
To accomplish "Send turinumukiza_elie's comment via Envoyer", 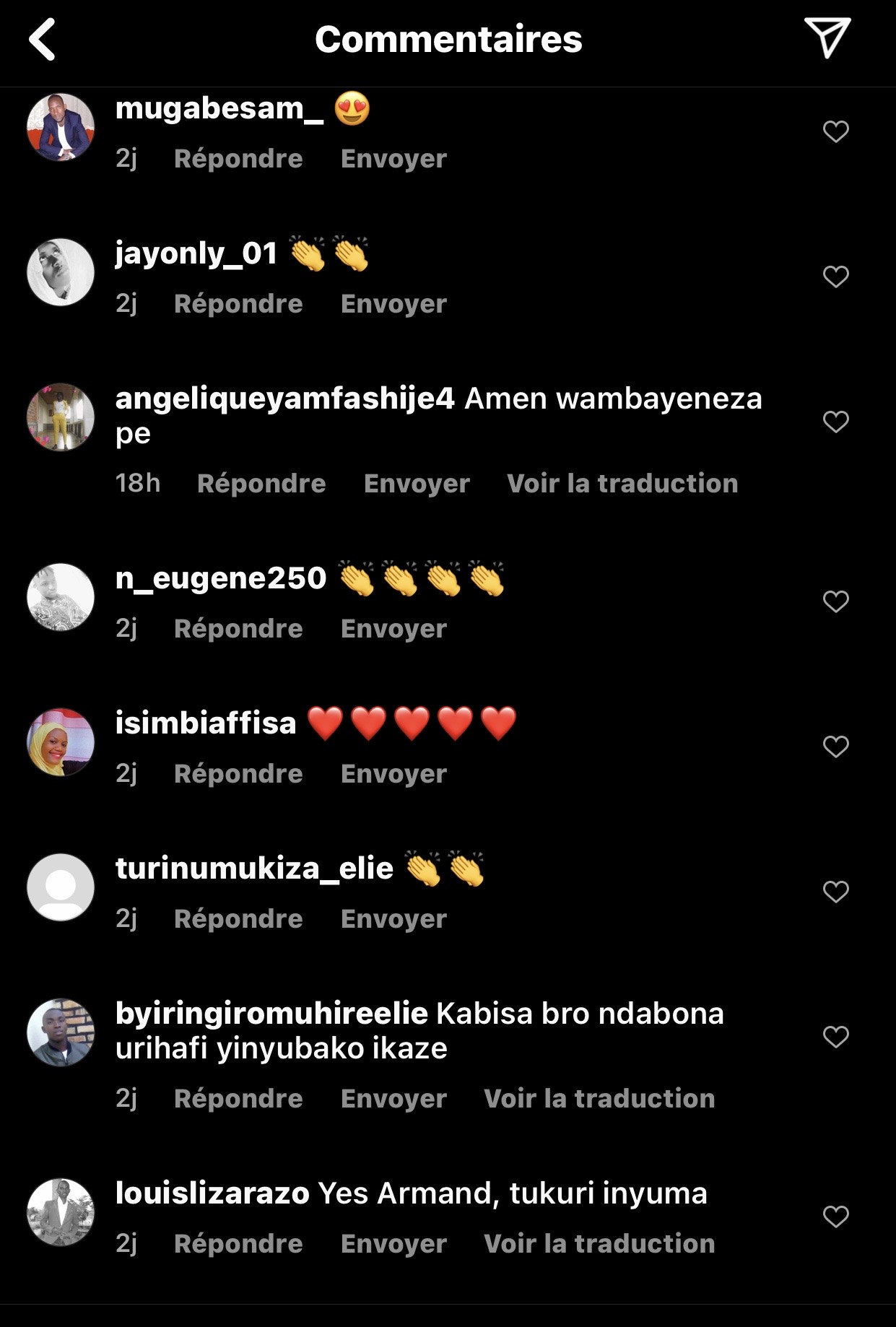I will (393, 919).
